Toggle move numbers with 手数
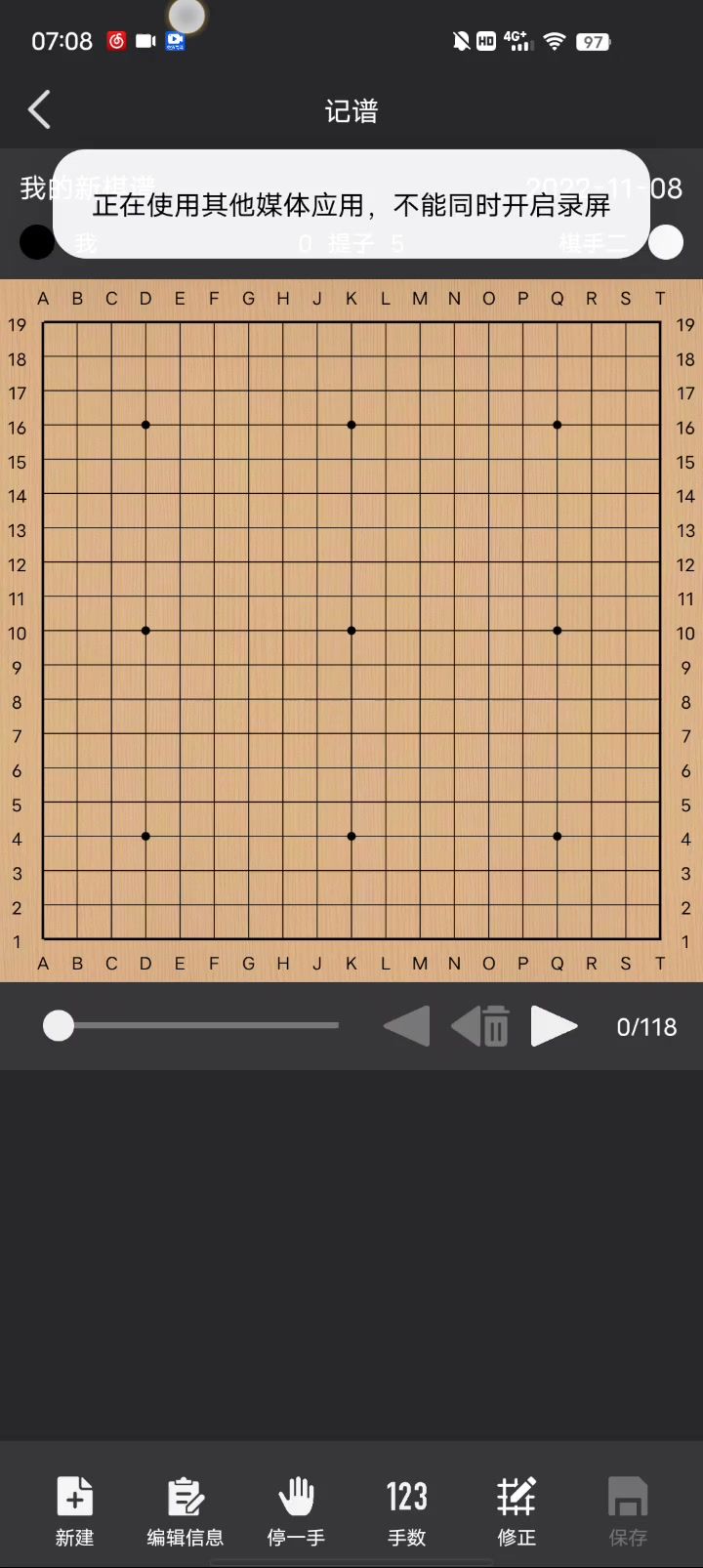This screenshot has width=703, height=1568. (x=406, y=1508)
